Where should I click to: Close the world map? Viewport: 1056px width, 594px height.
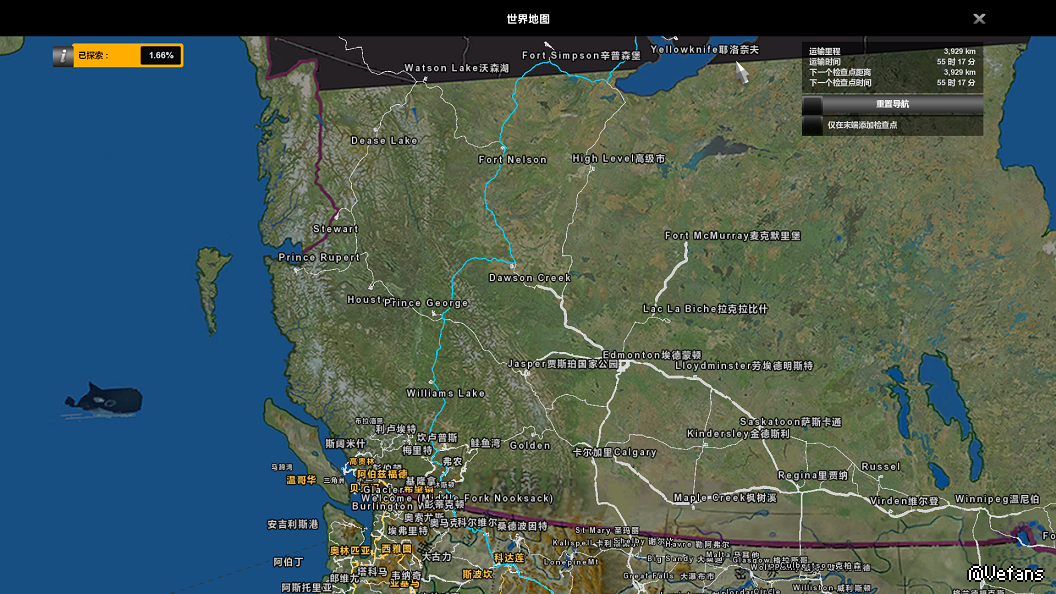pyautogui.click(x=979, y=18)
